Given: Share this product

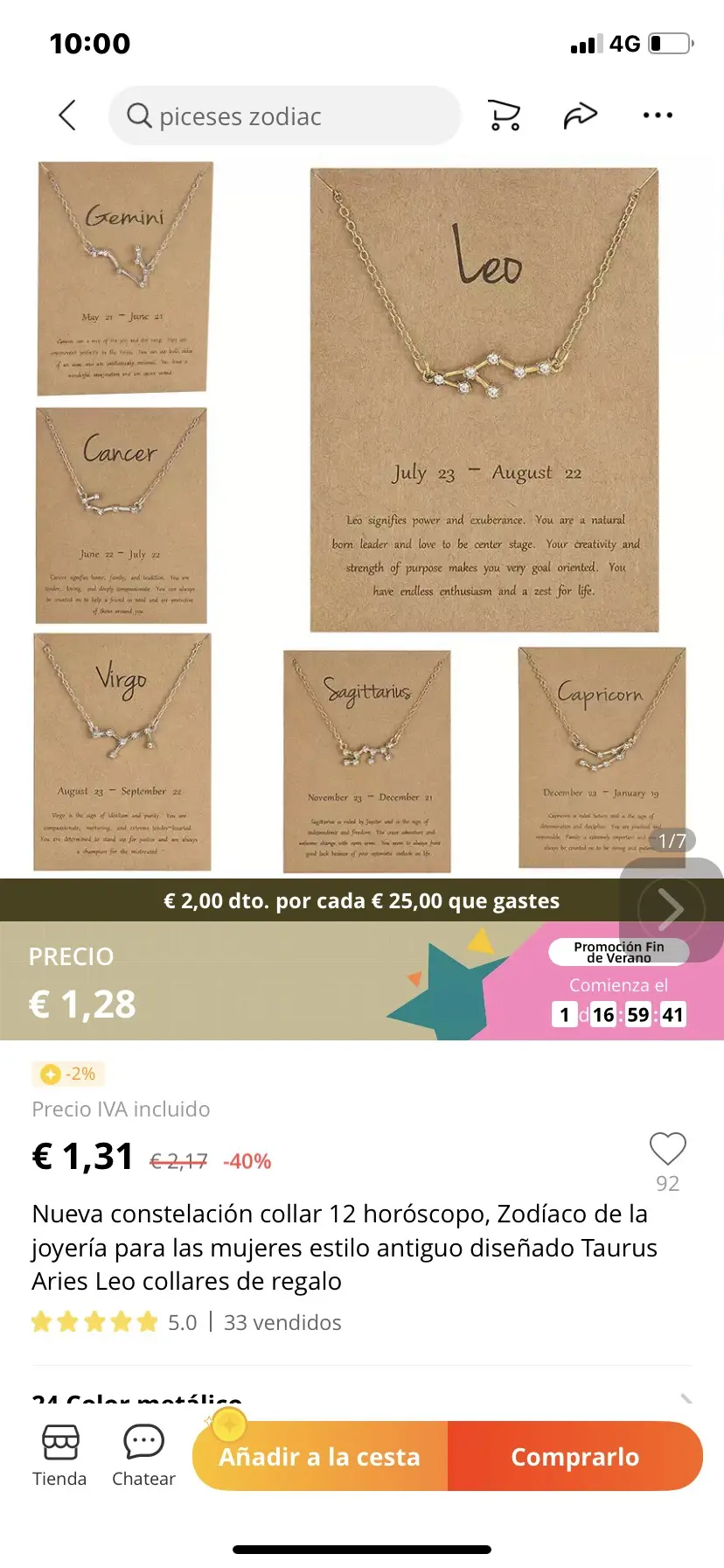Looking at the screenshot, I should pos(580,115).
